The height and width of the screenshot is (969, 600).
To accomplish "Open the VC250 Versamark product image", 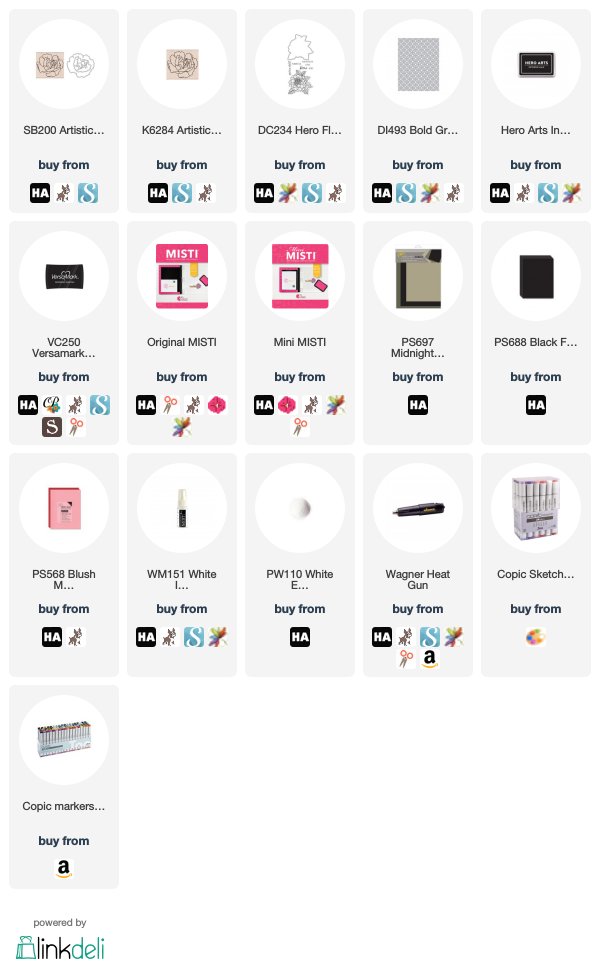I will [64, 276].
